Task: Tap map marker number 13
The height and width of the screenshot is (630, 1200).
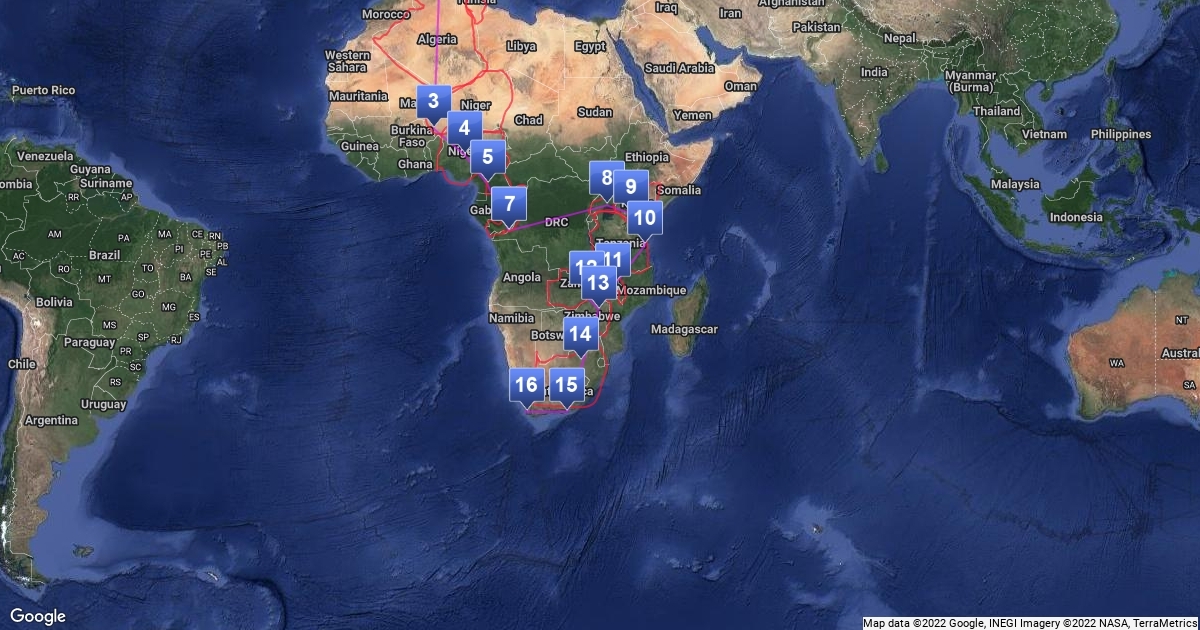Action: click(599, 283)
